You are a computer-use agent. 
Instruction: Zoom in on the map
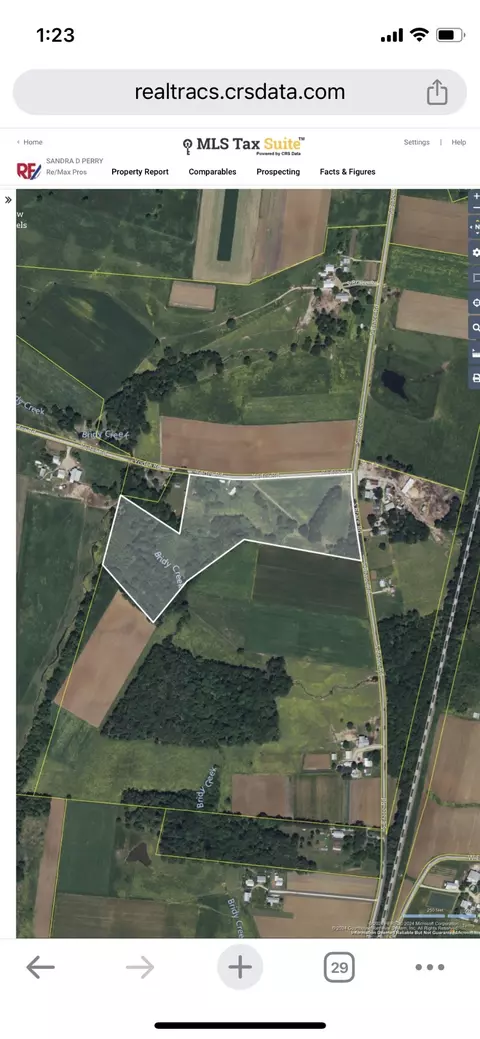point(475,197)
